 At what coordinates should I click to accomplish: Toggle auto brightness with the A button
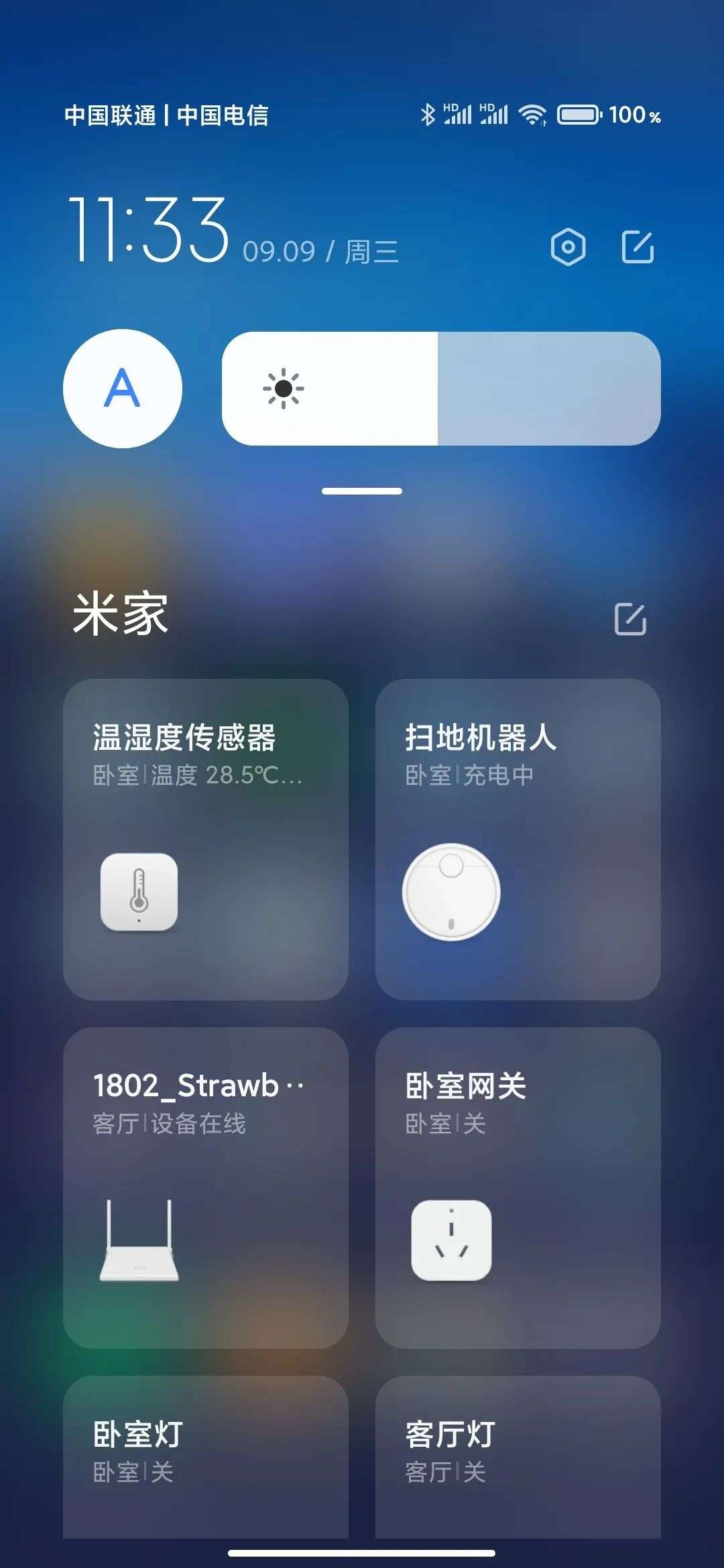click(123, 389)
